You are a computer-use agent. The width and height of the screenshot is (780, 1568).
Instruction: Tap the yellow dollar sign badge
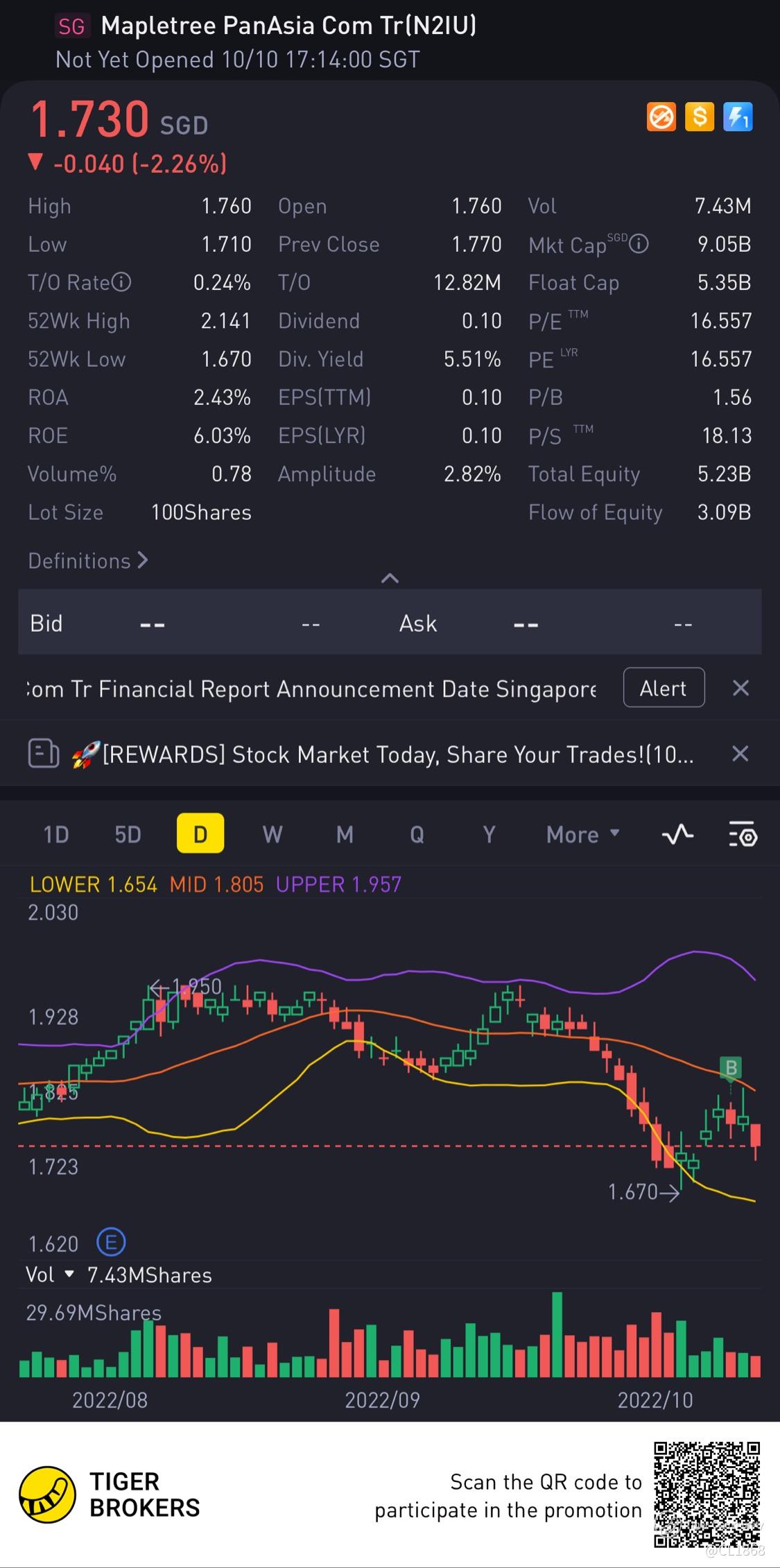699,117
